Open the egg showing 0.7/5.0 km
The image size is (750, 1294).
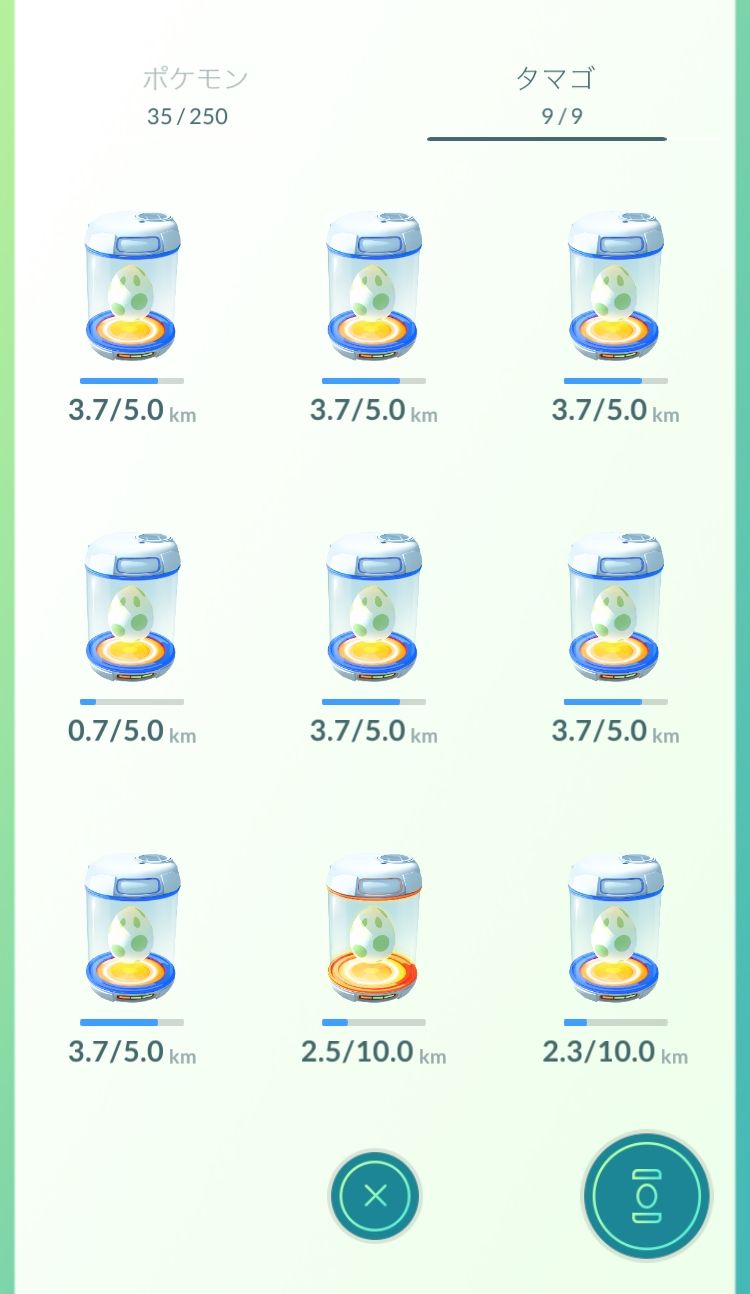[132, 608]
